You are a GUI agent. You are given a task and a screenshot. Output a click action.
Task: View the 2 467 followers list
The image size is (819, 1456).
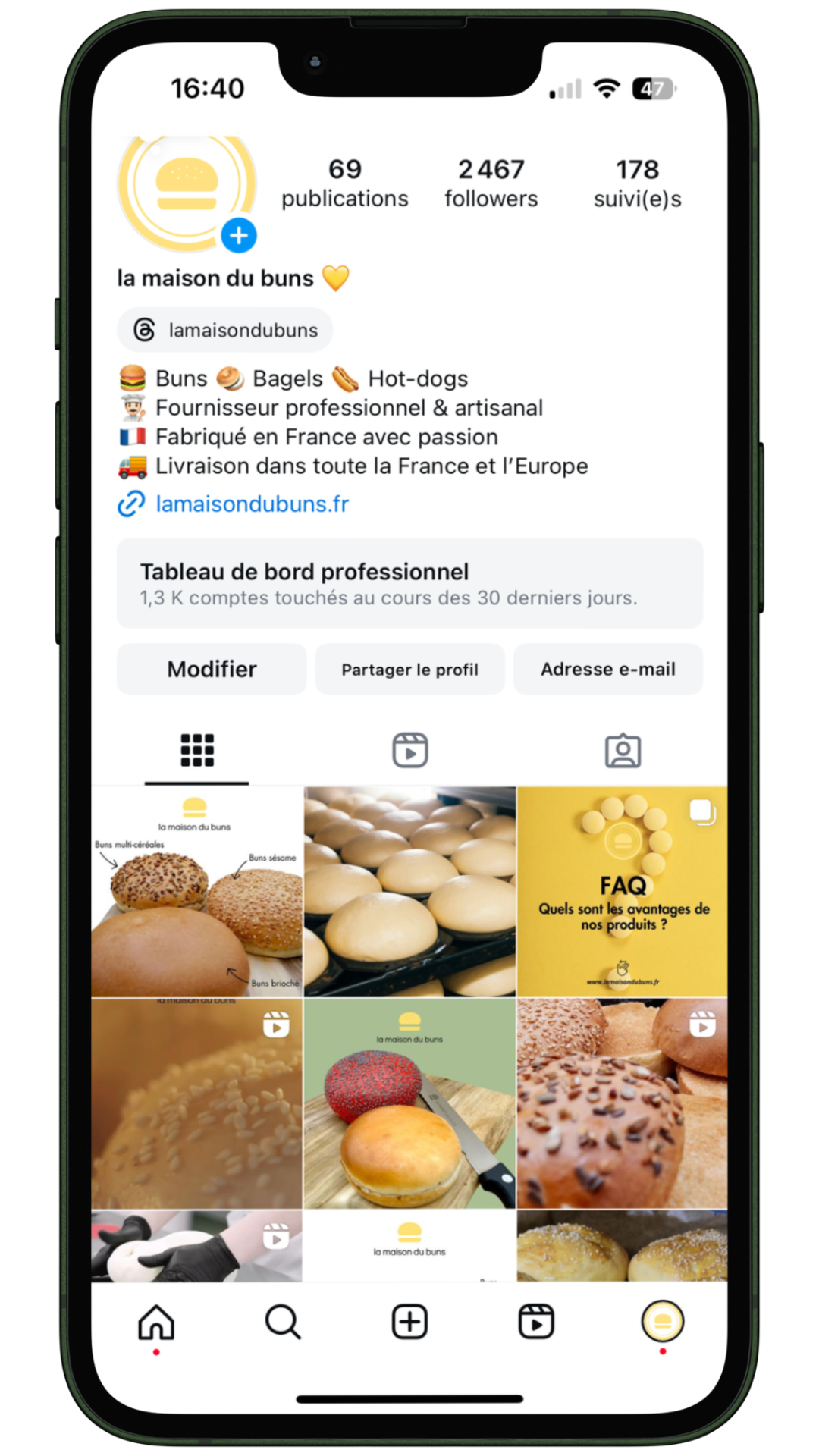[491, 183]
